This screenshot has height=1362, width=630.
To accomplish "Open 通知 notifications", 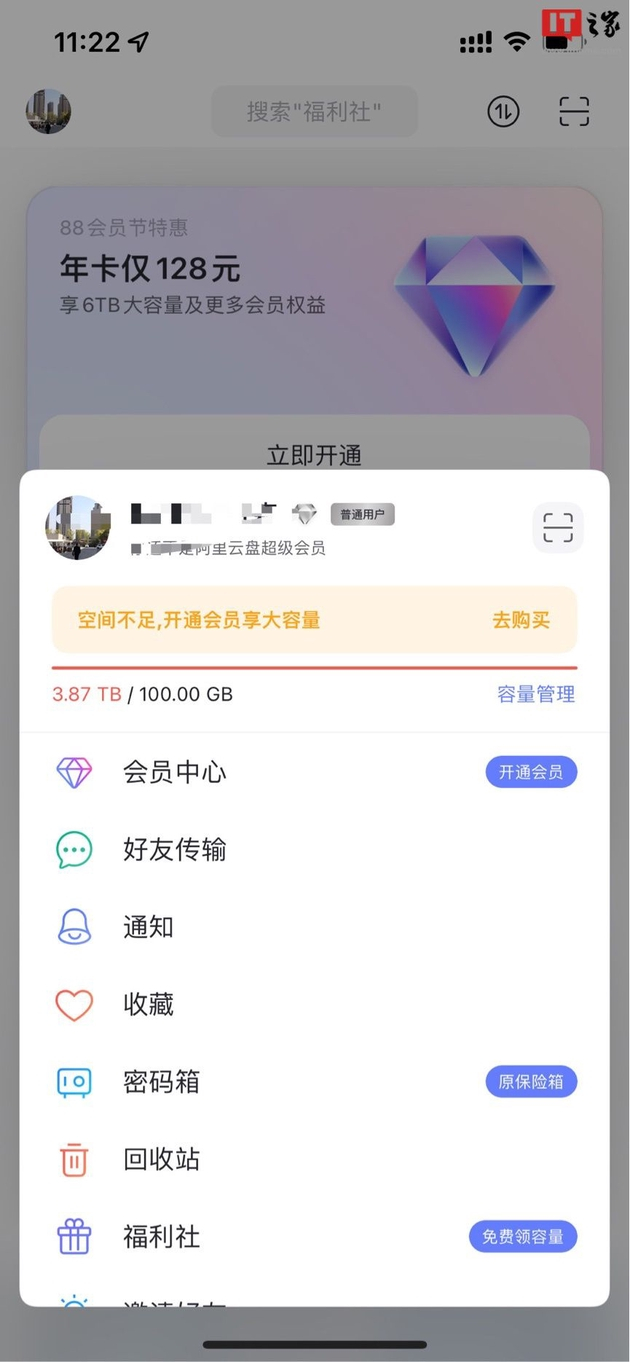I will 148,927.
